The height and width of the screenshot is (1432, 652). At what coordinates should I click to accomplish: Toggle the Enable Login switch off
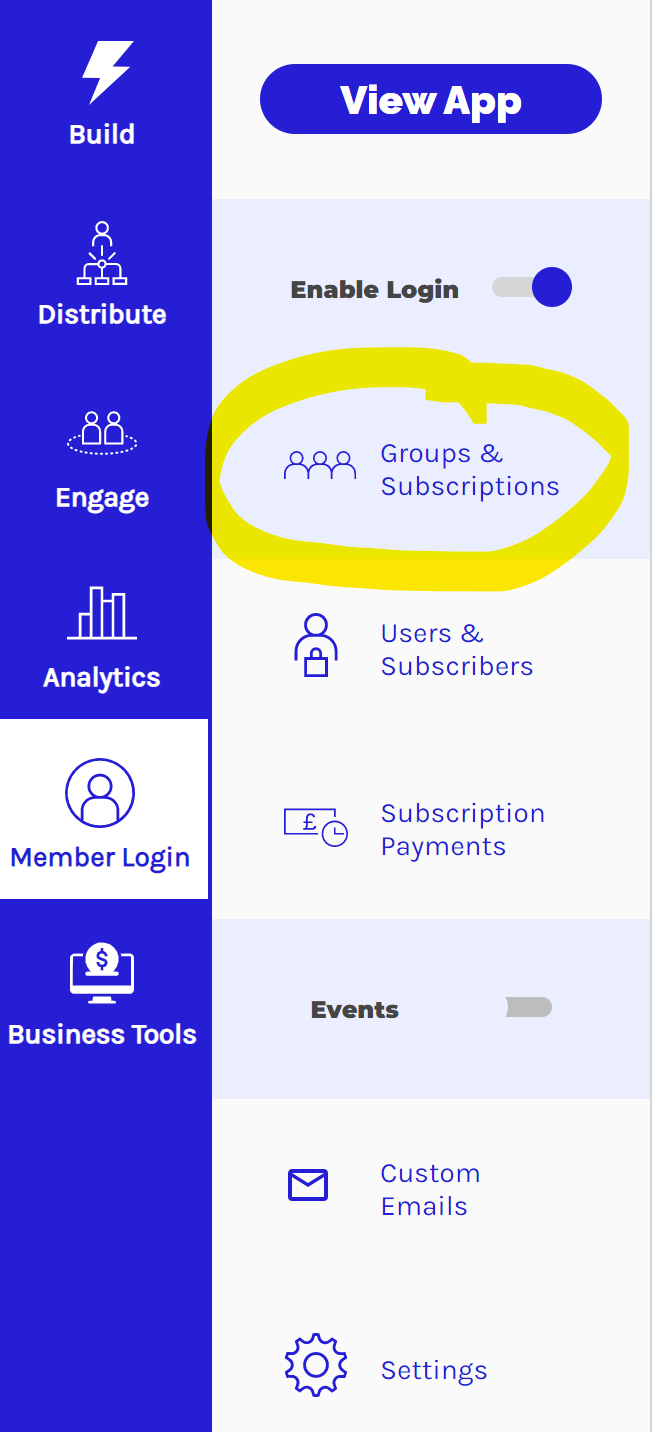click(532, 288)
